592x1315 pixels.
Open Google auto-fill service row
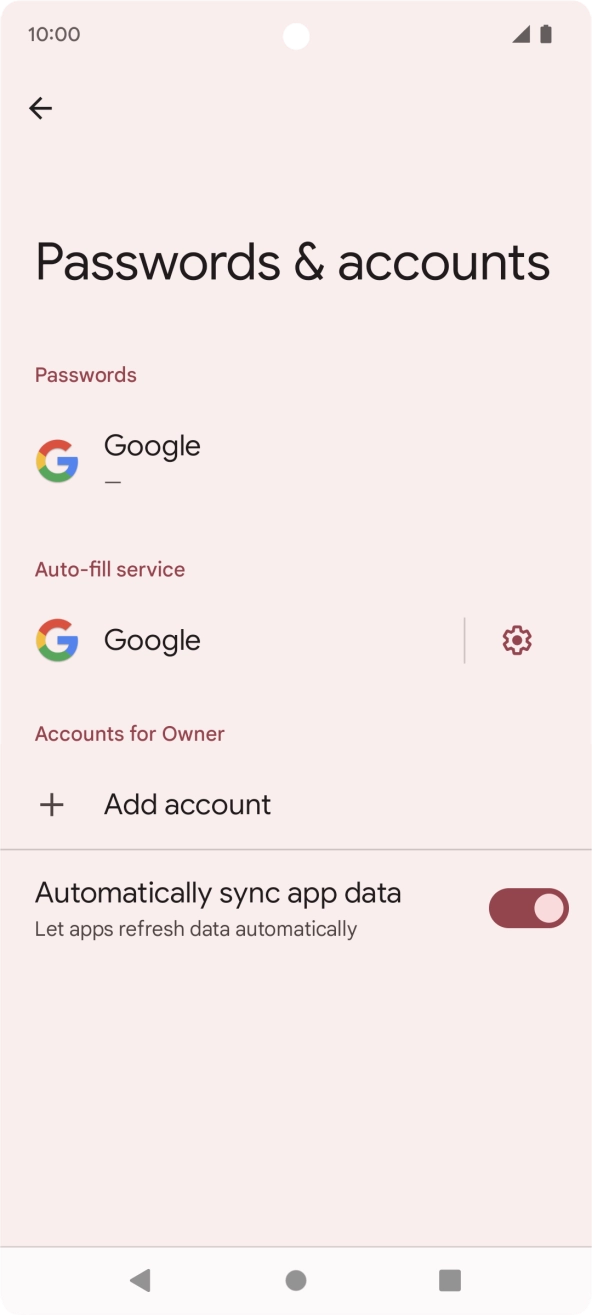[232, 640]
